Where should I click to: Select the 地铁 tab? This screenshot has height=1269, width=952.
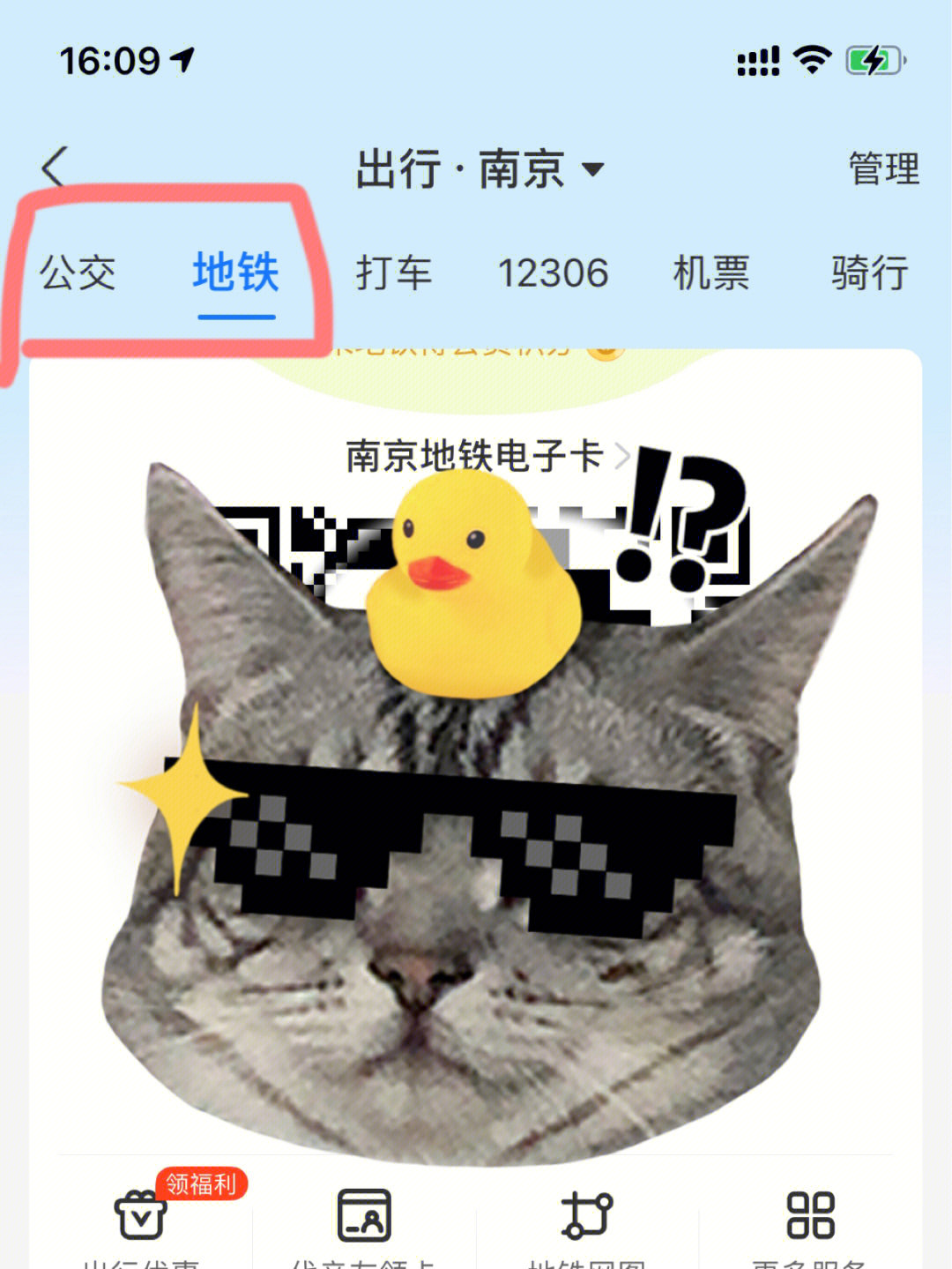pyautogui.click(x=235, y=272)
